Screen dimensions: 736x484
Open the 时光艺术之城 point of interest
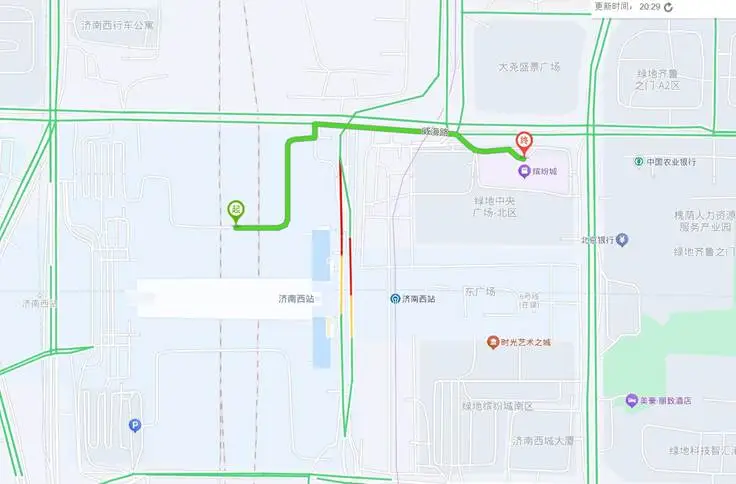coord(493,343)
